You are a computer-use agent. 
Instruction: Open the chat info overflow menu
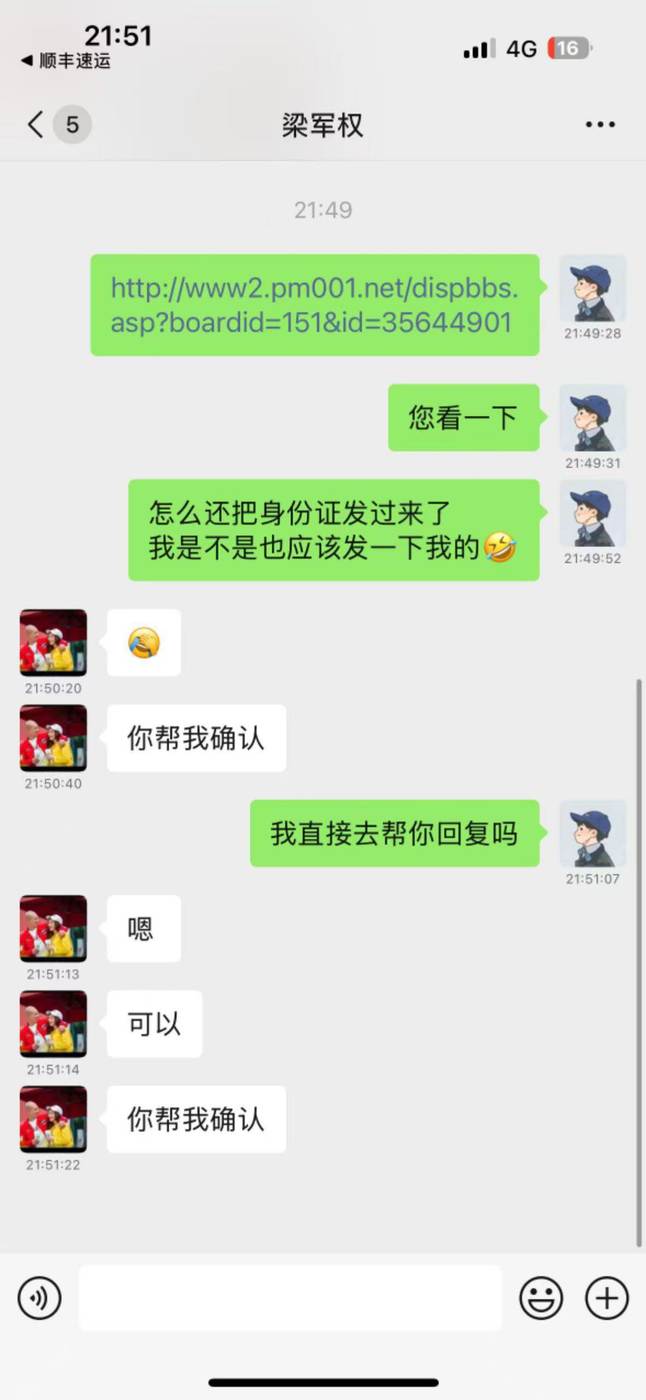pyautogui.click(x=600, y=125)
